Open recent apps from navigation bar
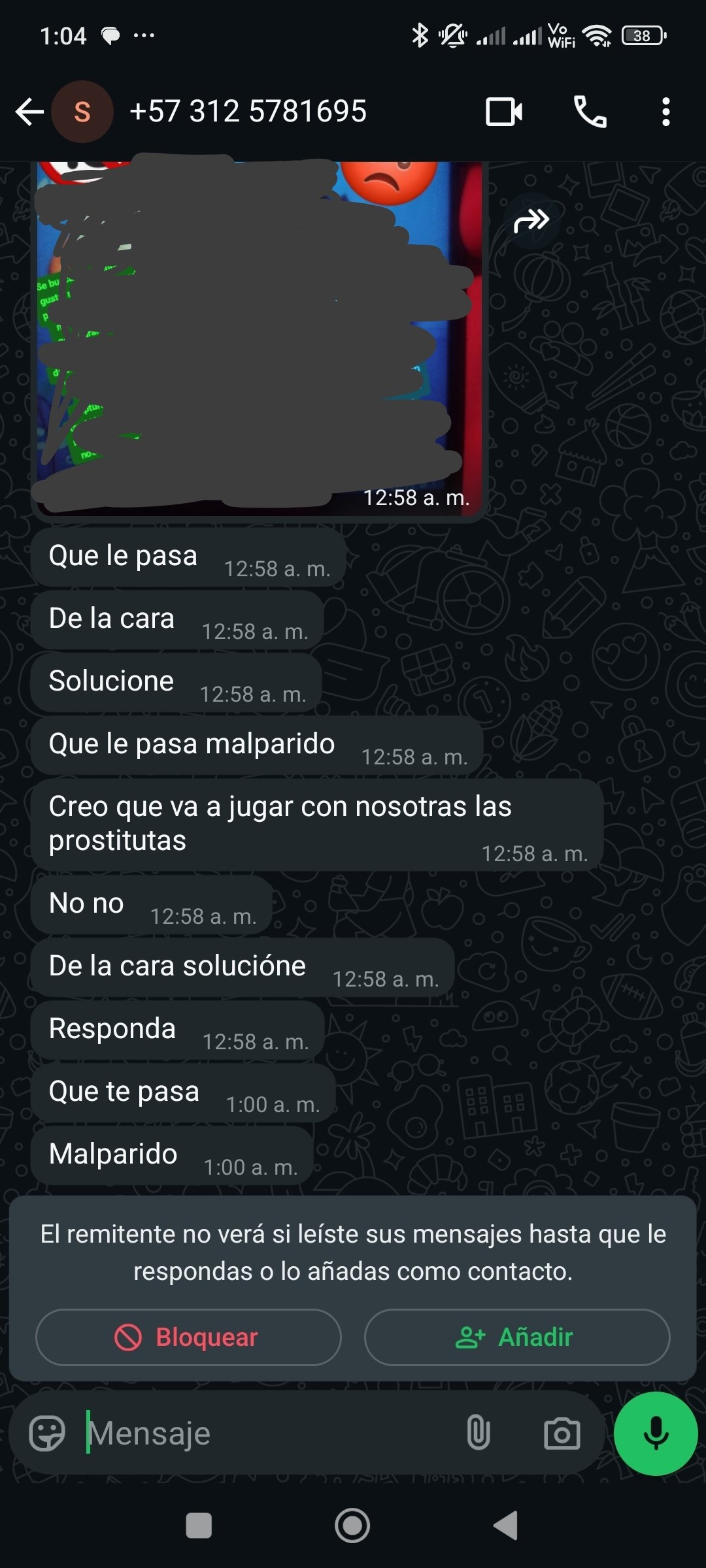706x1568 pixels. [x=199, y=1526]
